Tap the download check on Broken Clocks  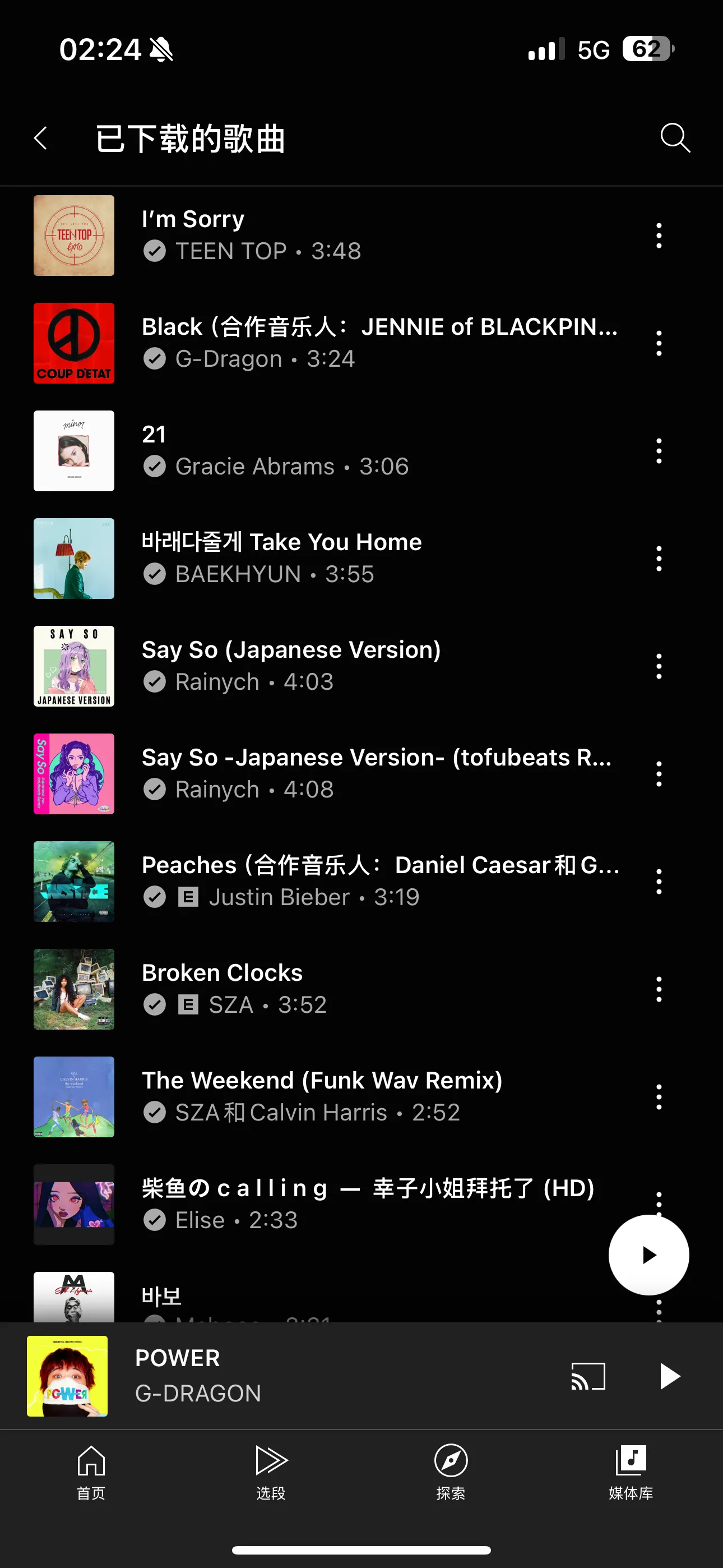click(x=154, y=1005)
